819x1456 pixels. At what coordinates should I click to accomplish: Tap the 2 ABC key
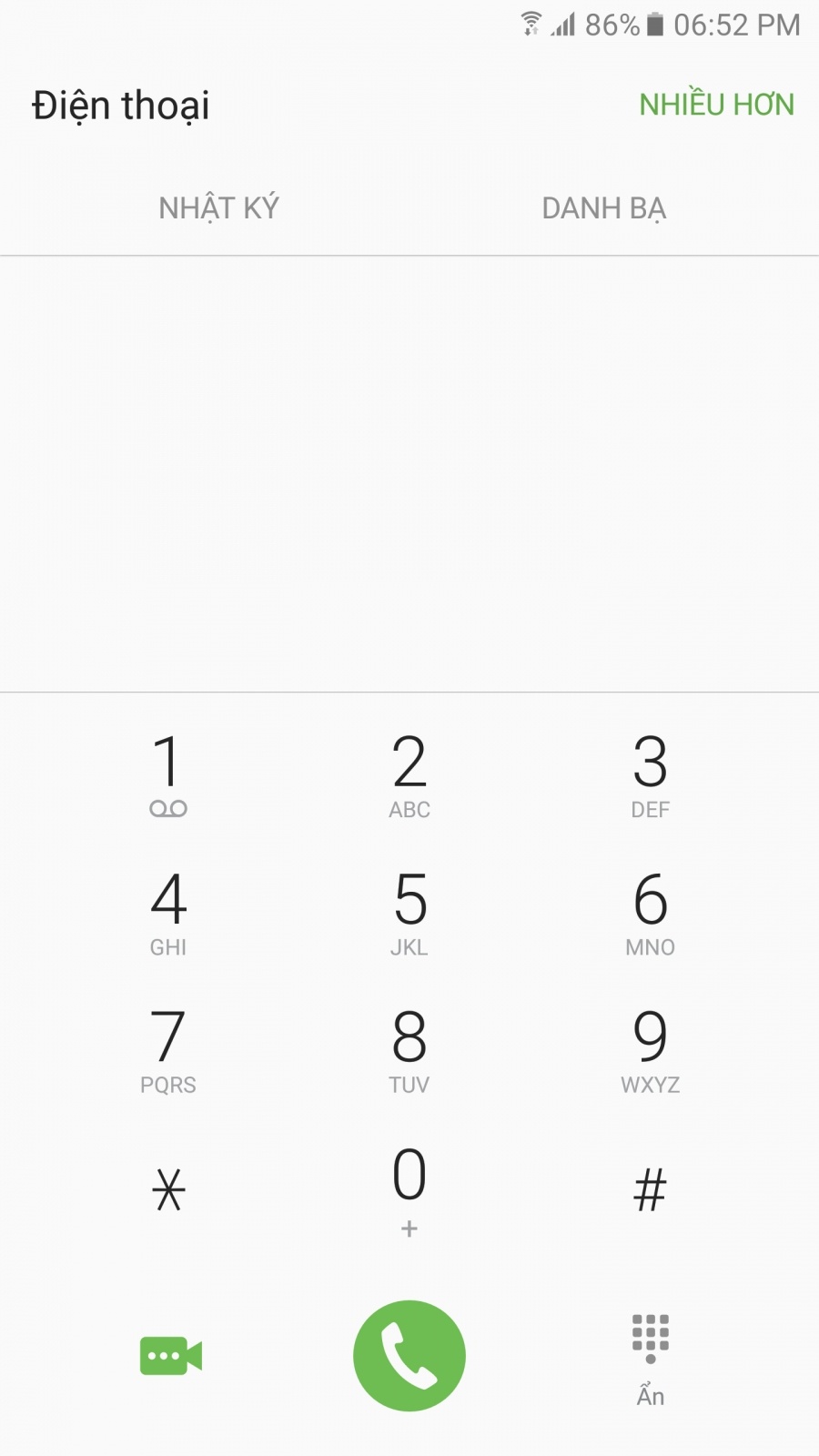click(x=409, y=775)
